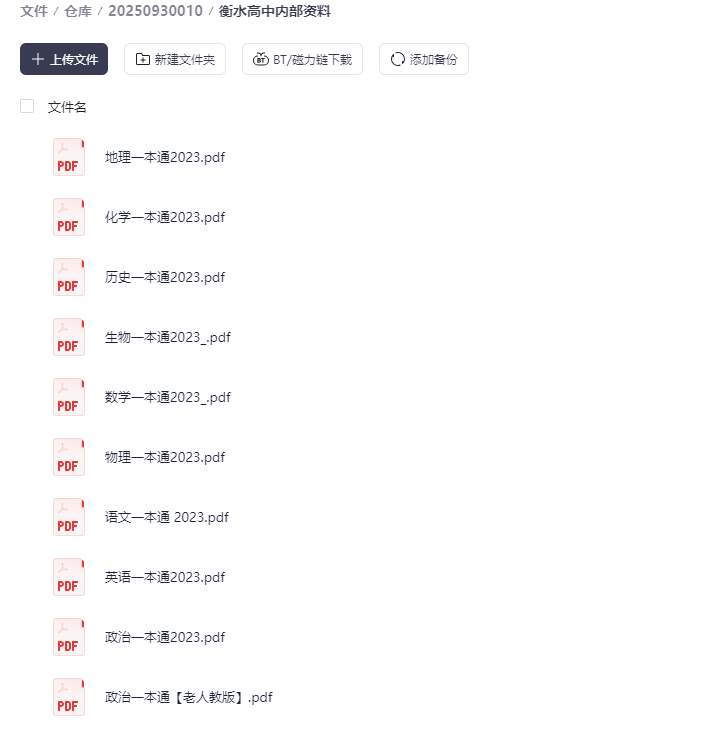
Task: Click the PDF icon of 数学一本通2023_.pdf
Action: tap(68, 397)
